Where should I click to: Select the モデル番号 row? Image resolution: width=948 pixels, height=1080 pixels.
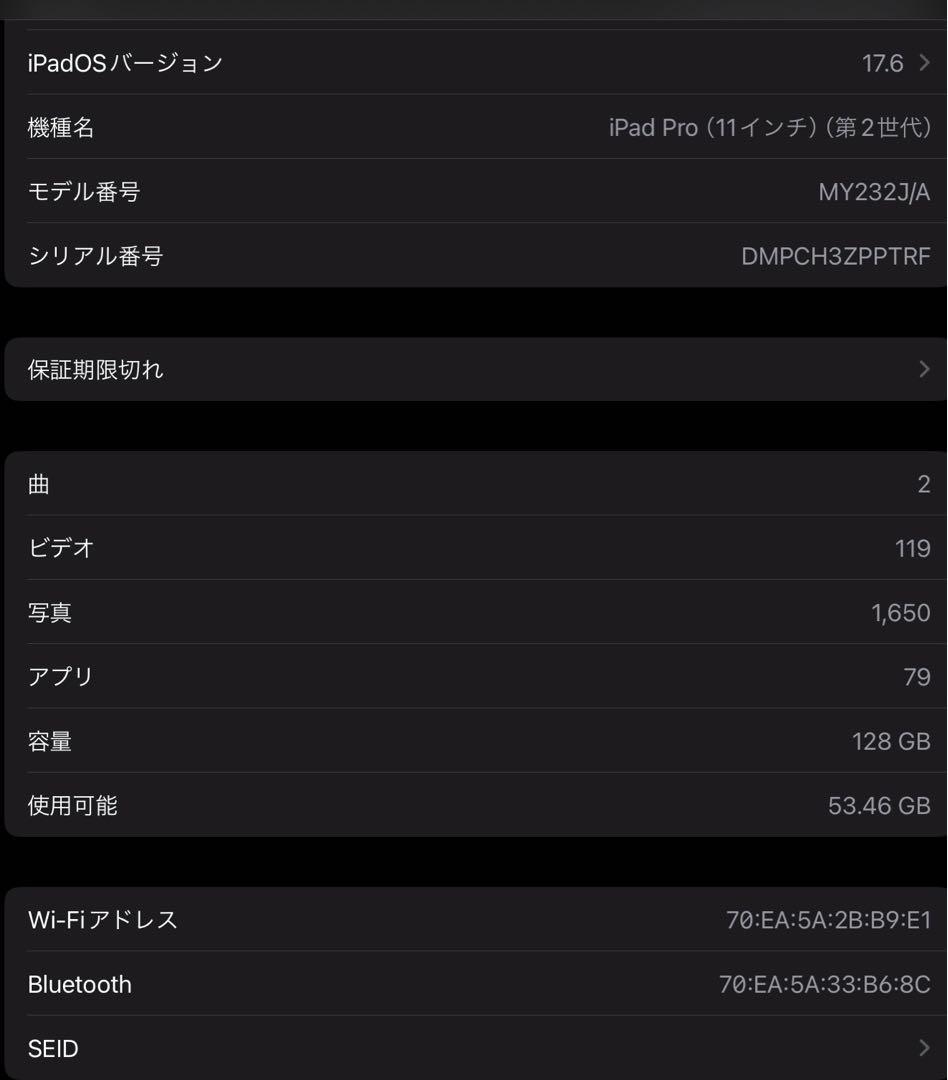(474, 192)
